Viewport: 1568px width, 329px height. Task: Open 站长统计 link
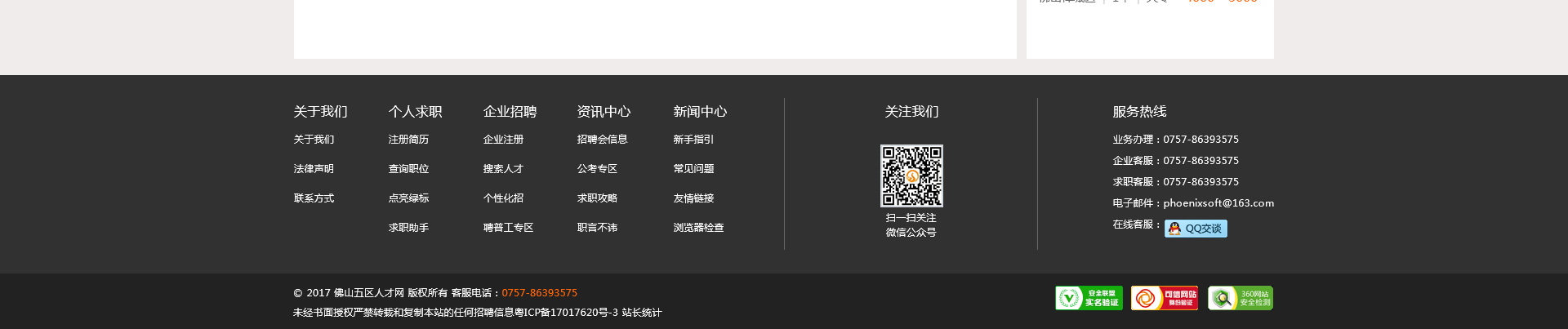pyautogui.click(x=642, y=313)
